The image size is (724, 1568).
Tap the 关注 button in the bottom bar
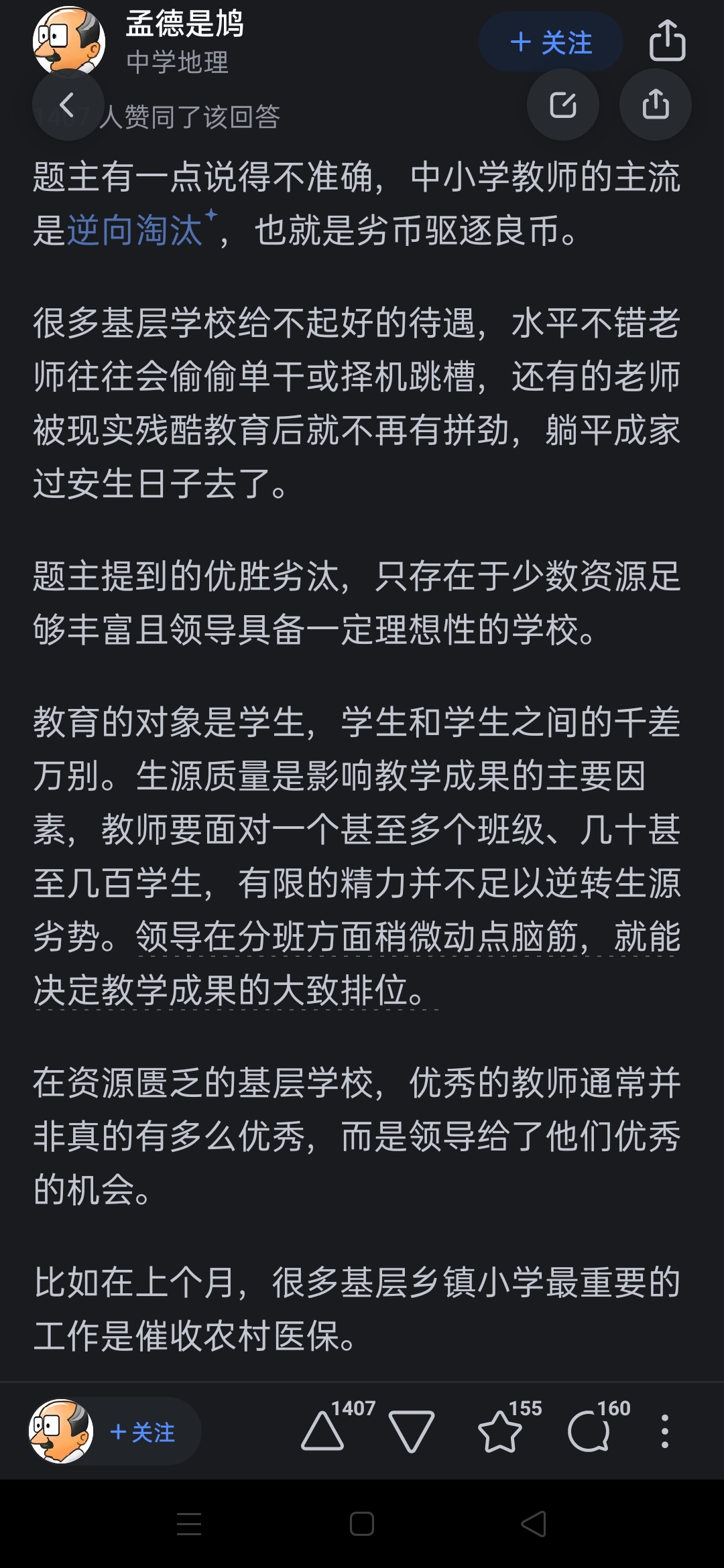click(x=142, y=1432)
